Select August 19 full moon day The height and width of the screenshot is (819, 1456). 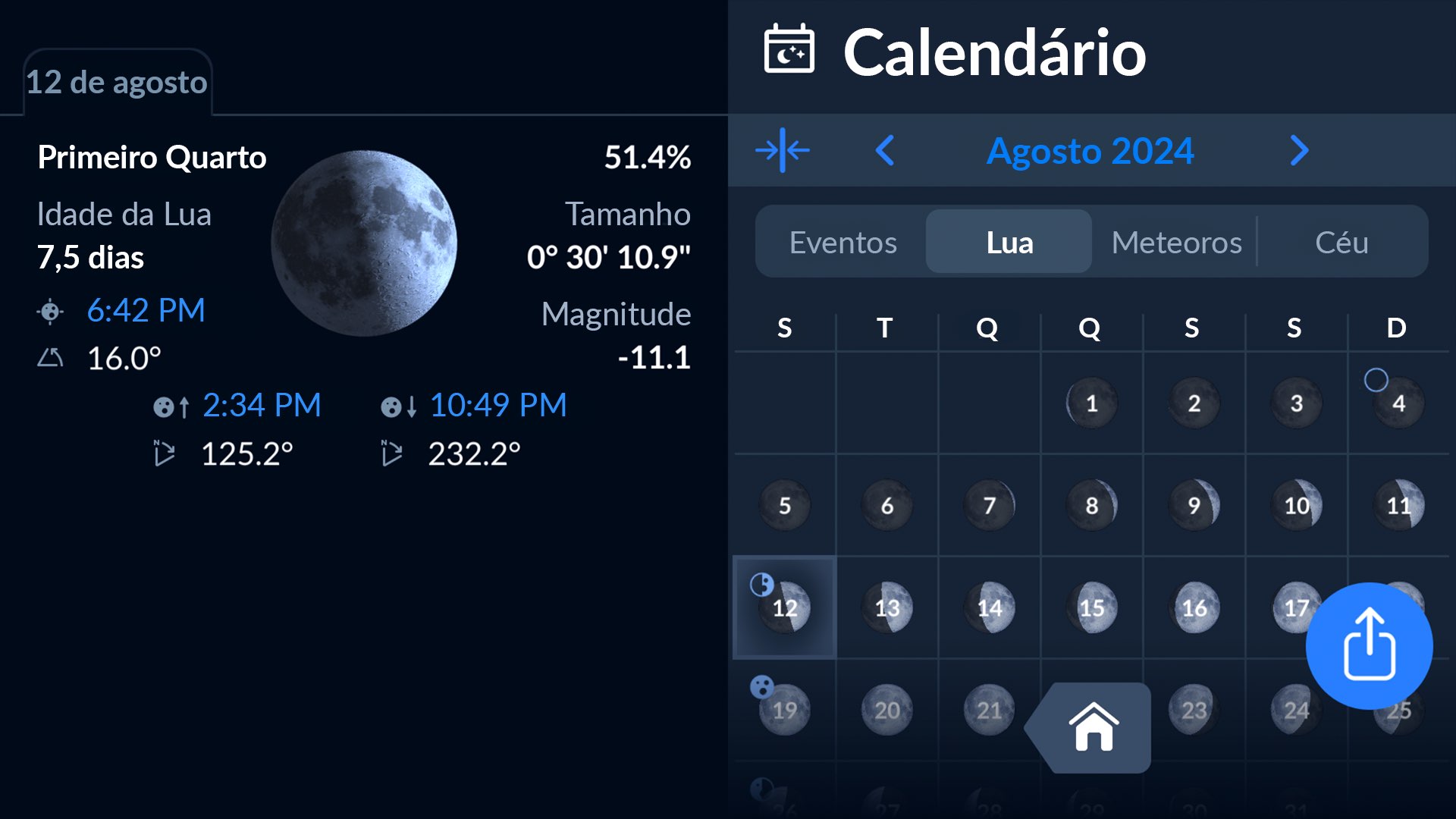coord(785,710)
